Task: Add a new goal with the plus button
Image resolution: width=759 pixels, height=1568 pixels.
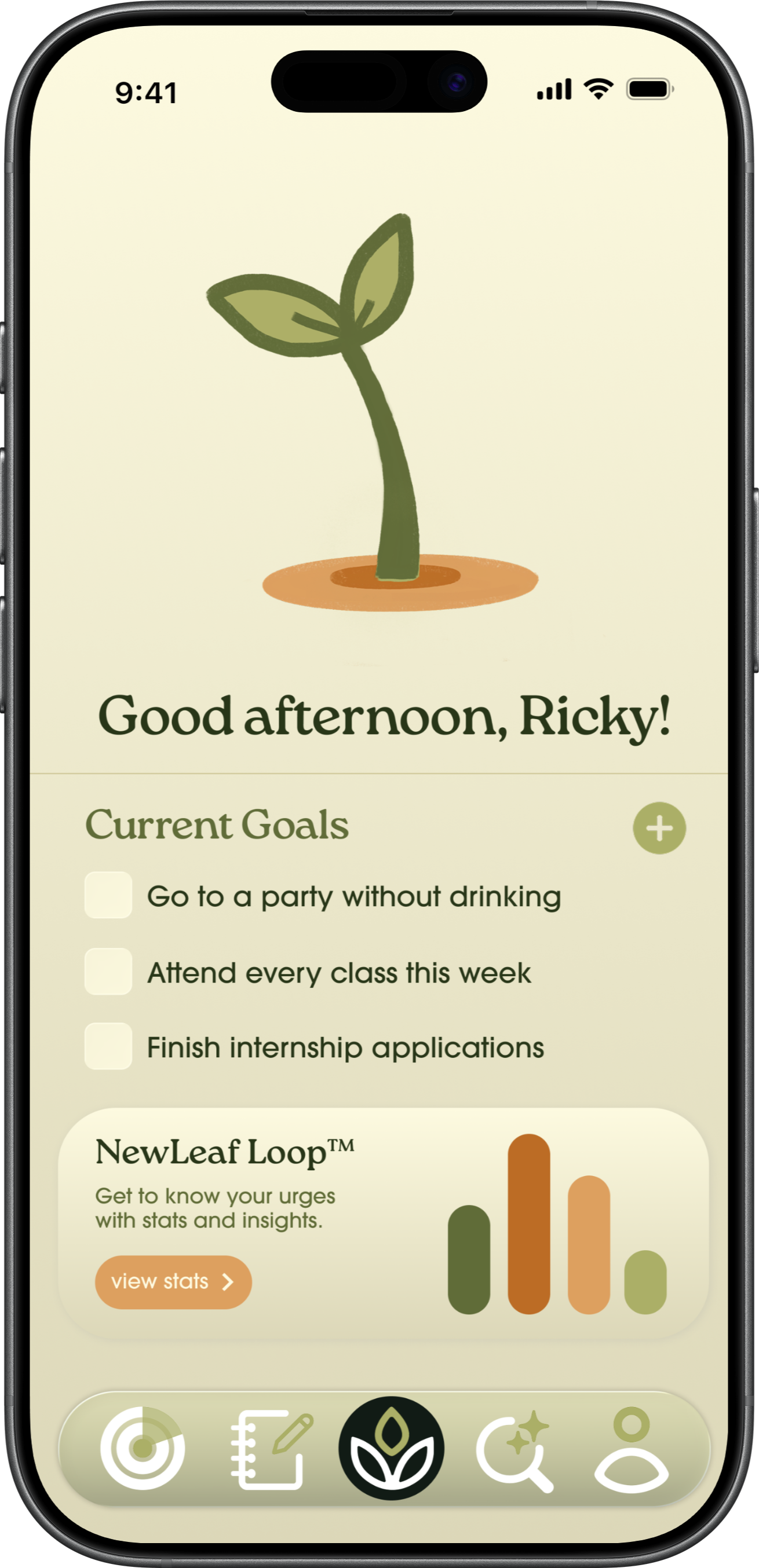Action: click(659, 828)
